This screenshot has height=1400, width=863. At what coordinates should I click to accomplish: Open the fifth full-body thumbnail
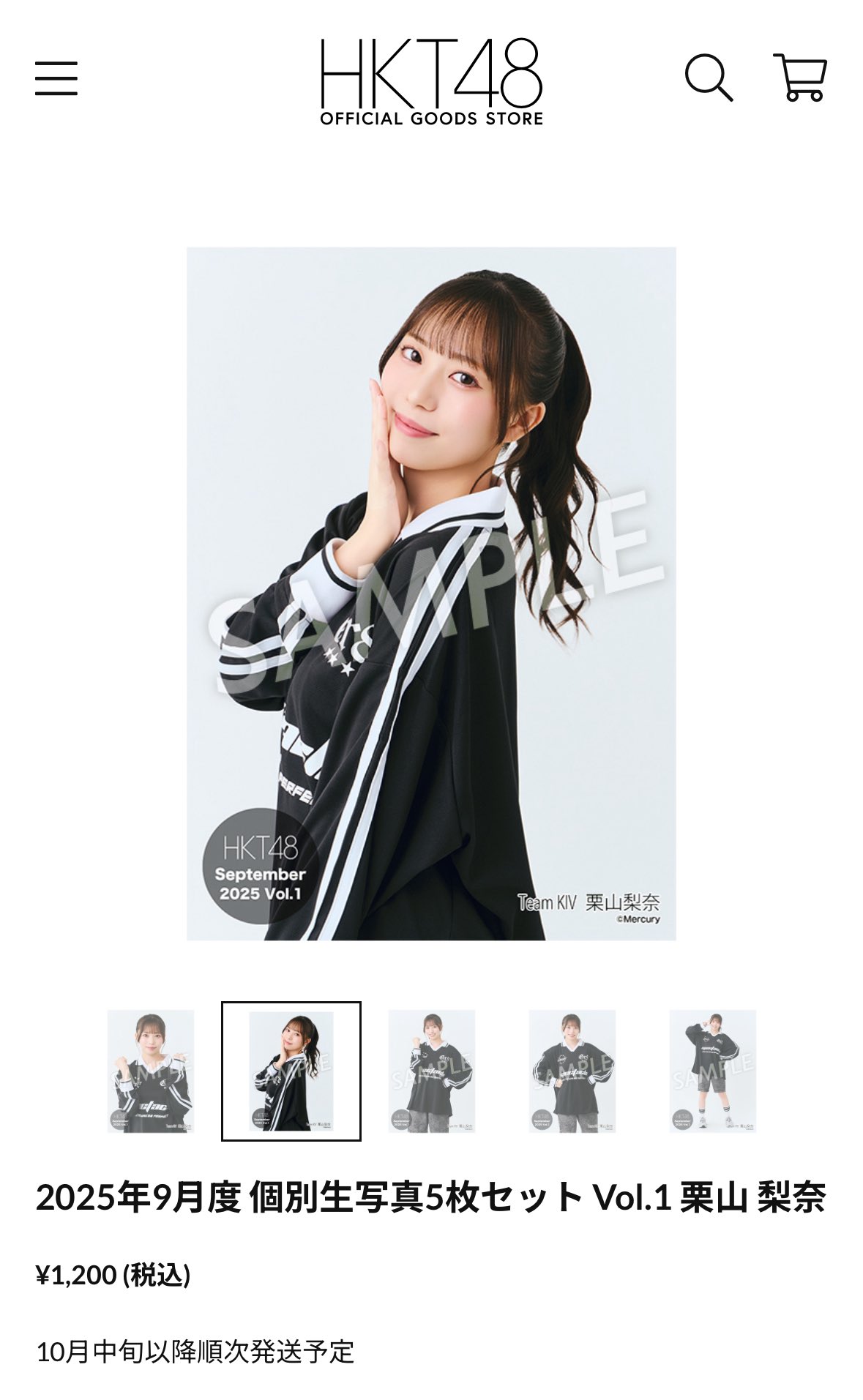(713, 1071)
